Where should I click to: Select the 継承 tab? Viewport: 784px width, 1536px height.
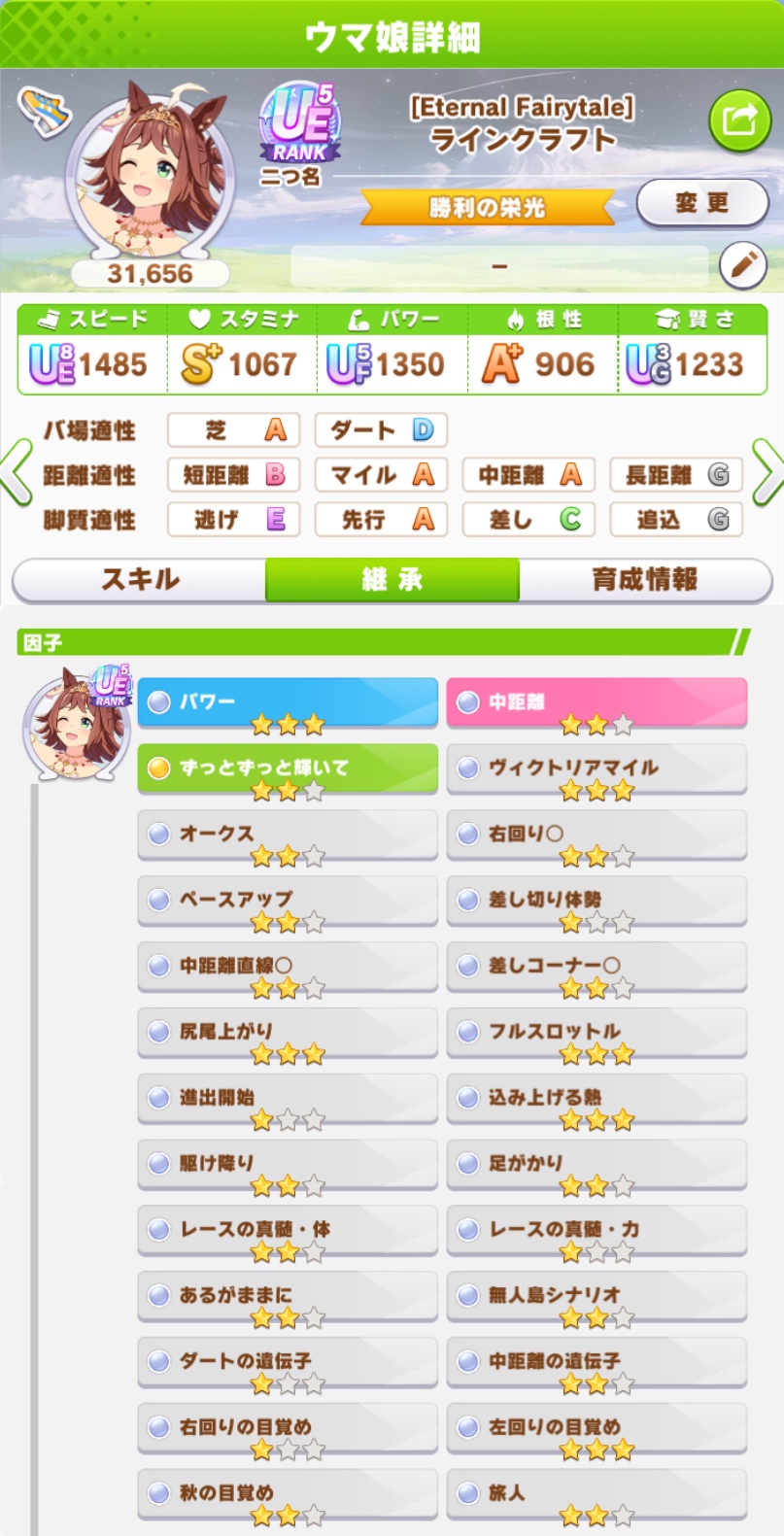[392, 580]
